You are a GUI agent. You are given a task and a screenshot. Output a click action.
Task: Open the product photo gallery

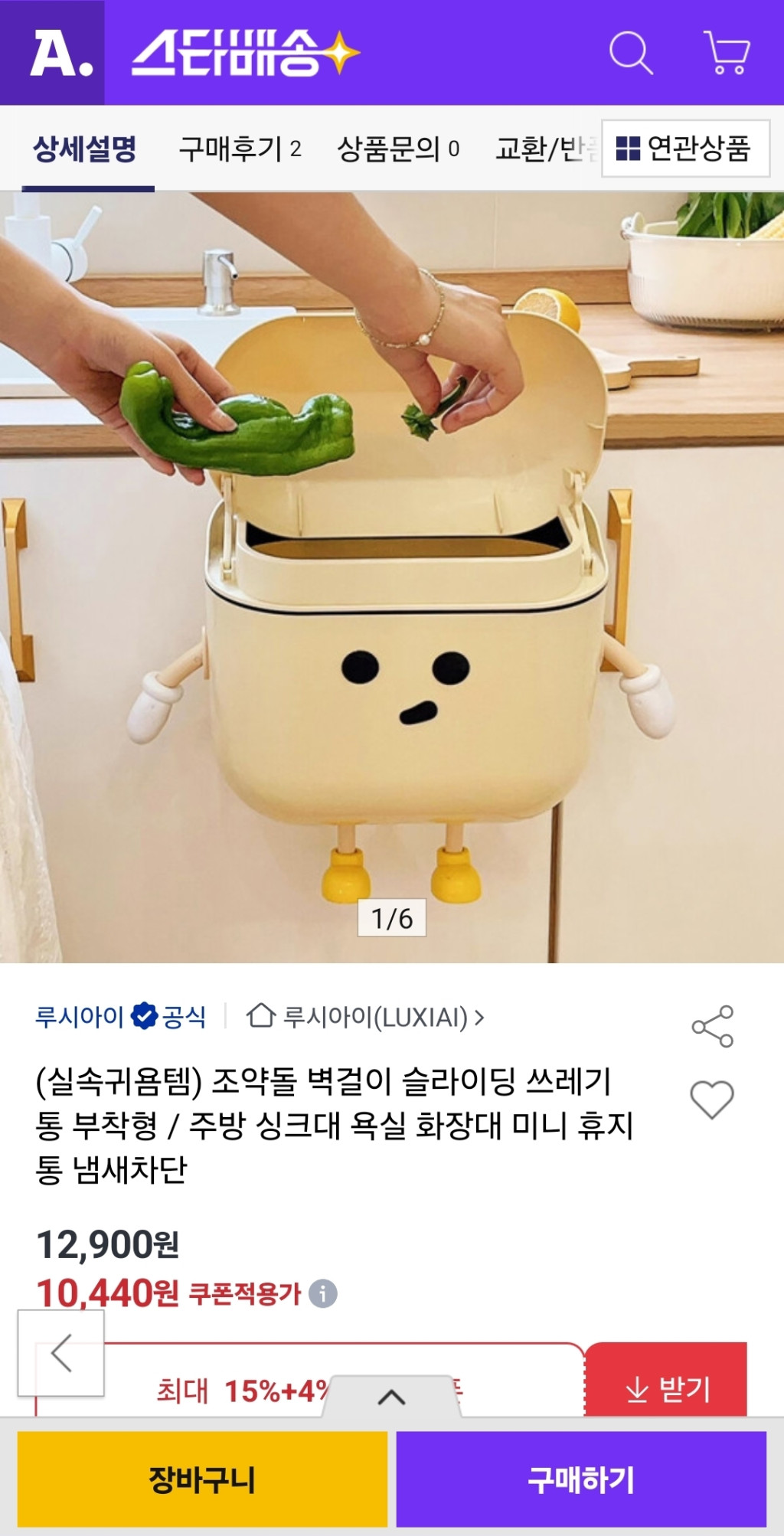click(392, 574)
